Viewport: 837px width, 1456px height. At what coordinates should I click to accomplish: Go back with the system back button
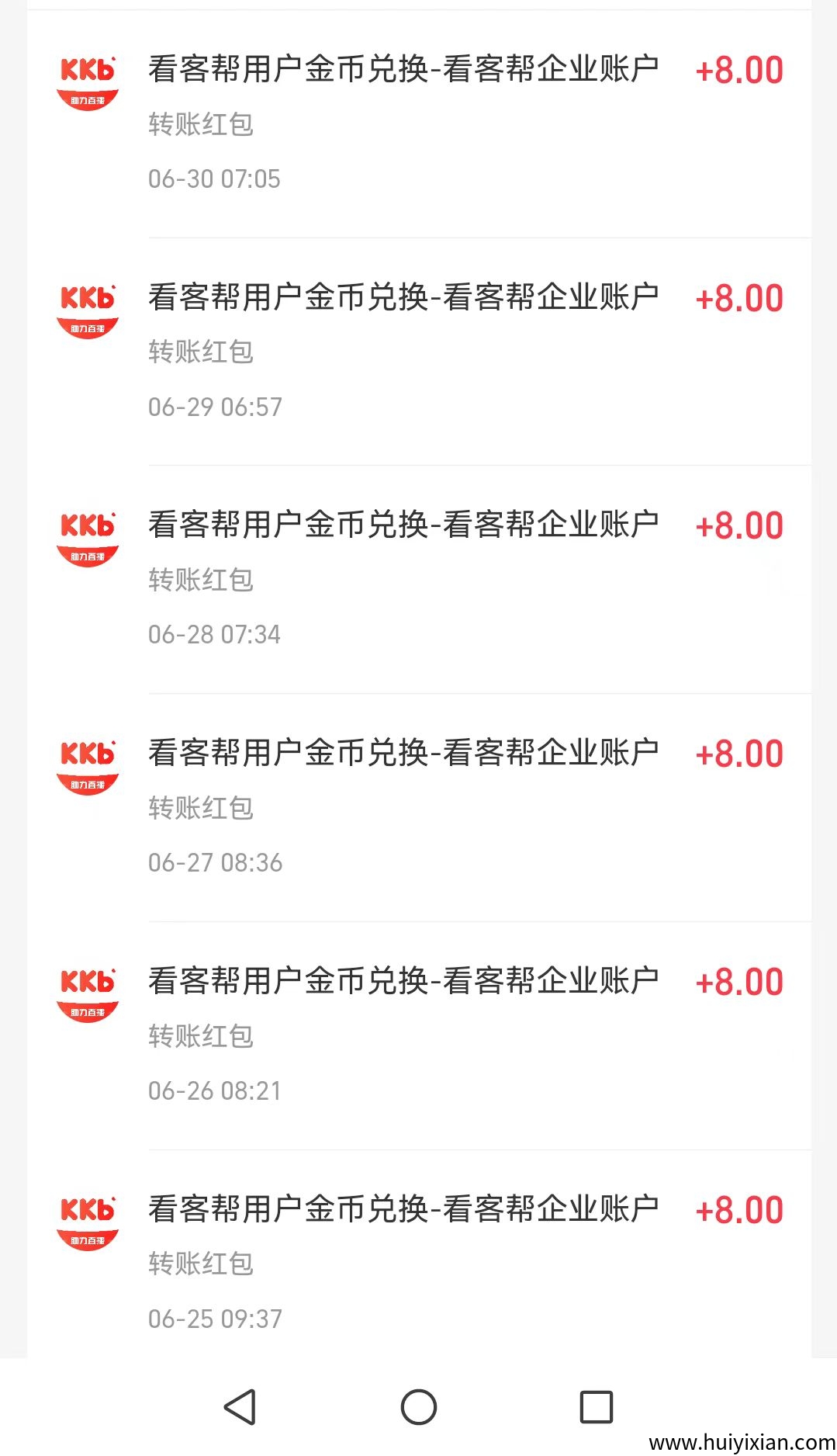click(240, 1406)
